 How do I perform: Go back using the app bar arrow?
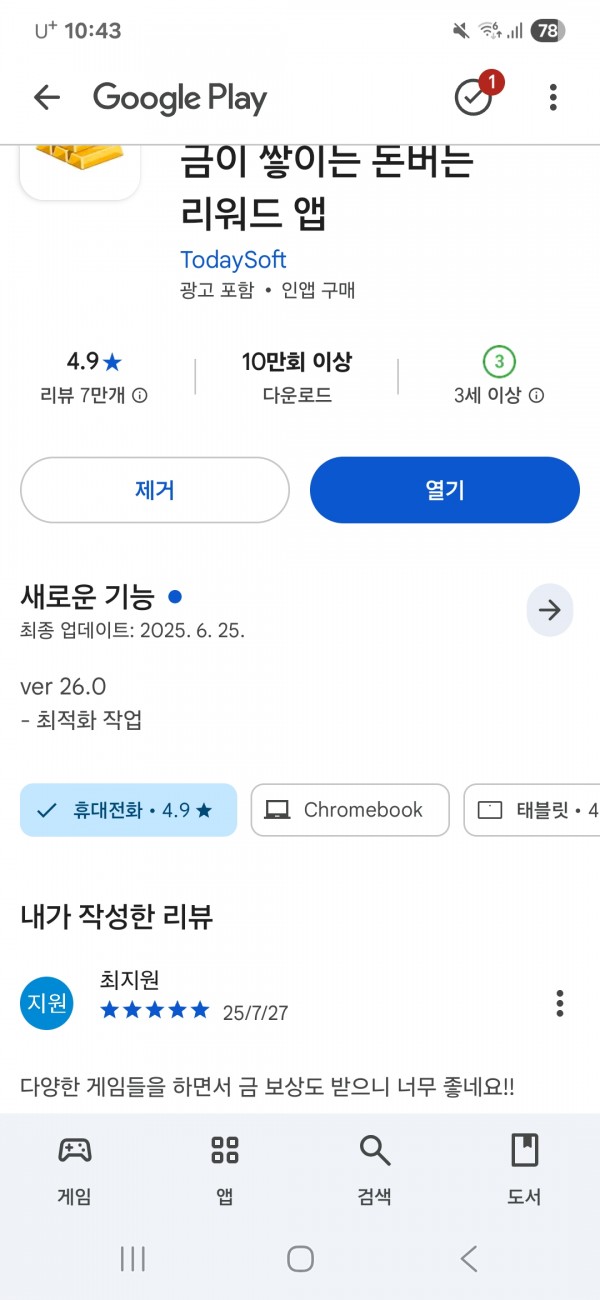point(46,97)
